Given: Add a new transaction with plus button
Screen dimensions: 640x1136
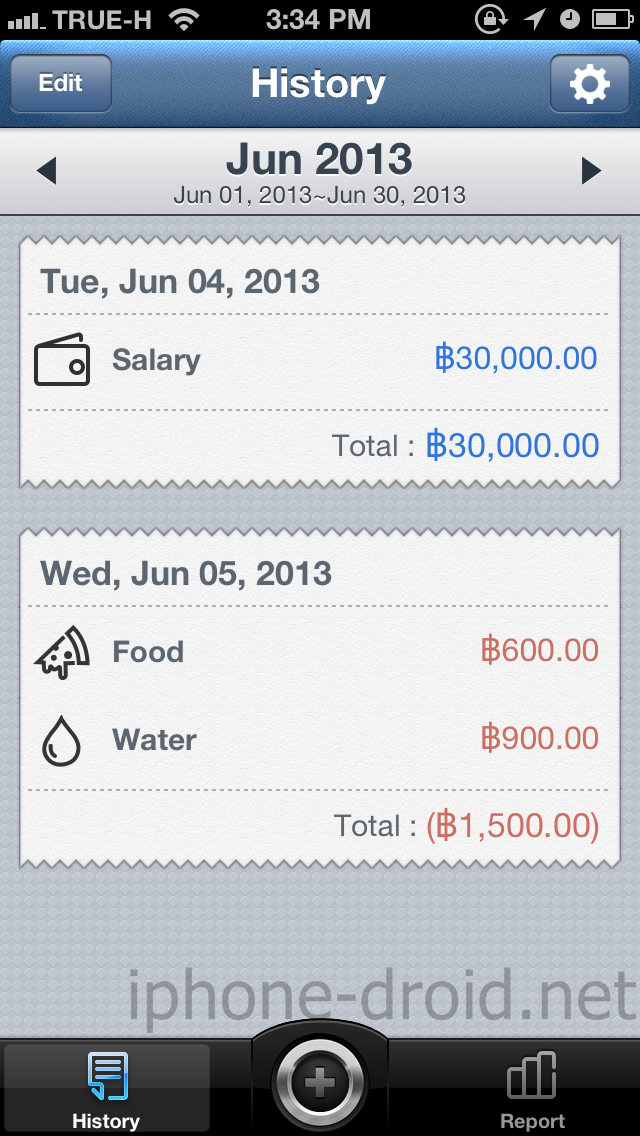Looking at the screenshot, I should coord(320,1083).
